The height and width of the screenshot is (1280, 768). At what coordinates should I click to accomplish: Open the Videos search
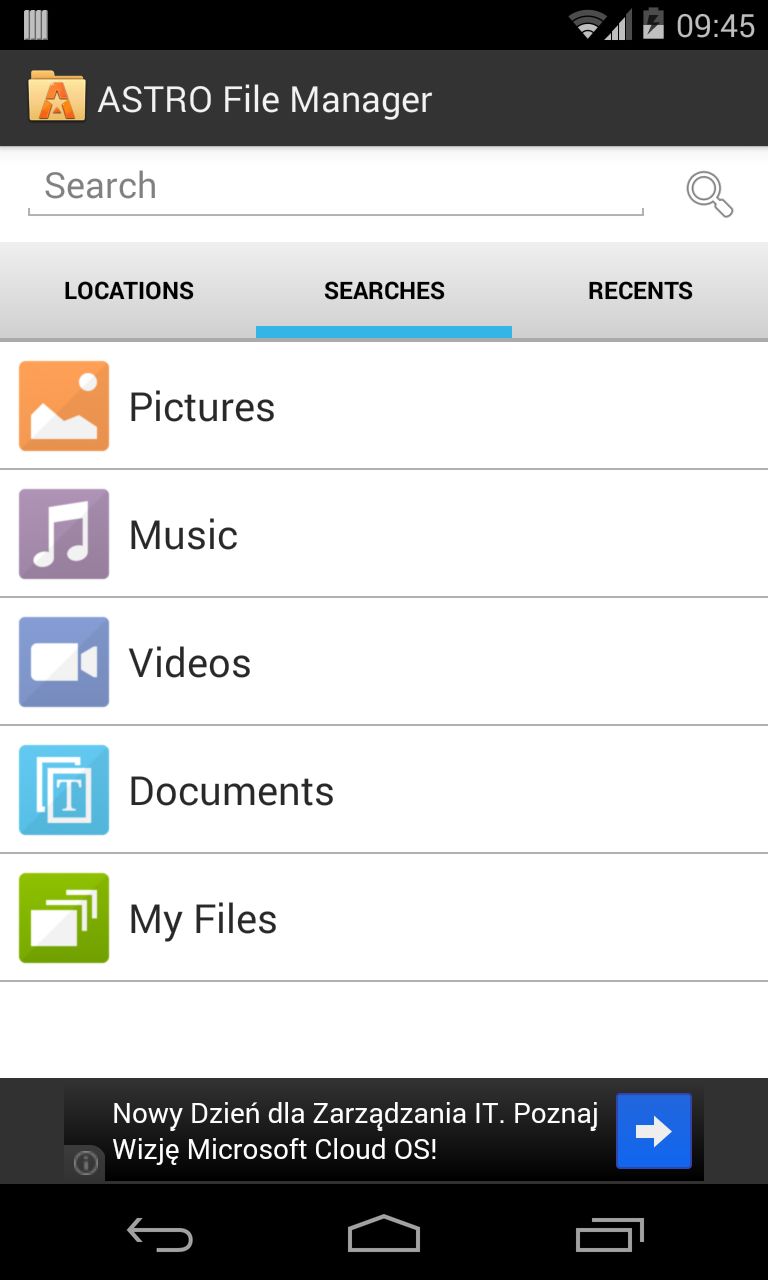click(x=384, y=662)
